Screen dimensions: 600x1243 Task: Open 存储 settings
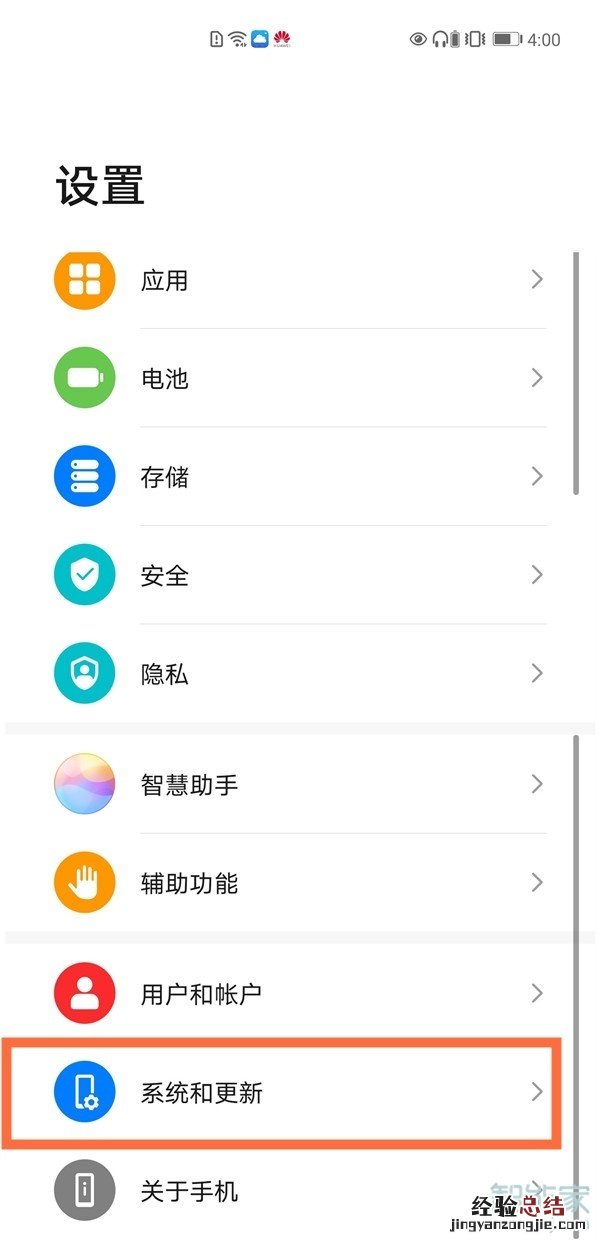point(300,477)
